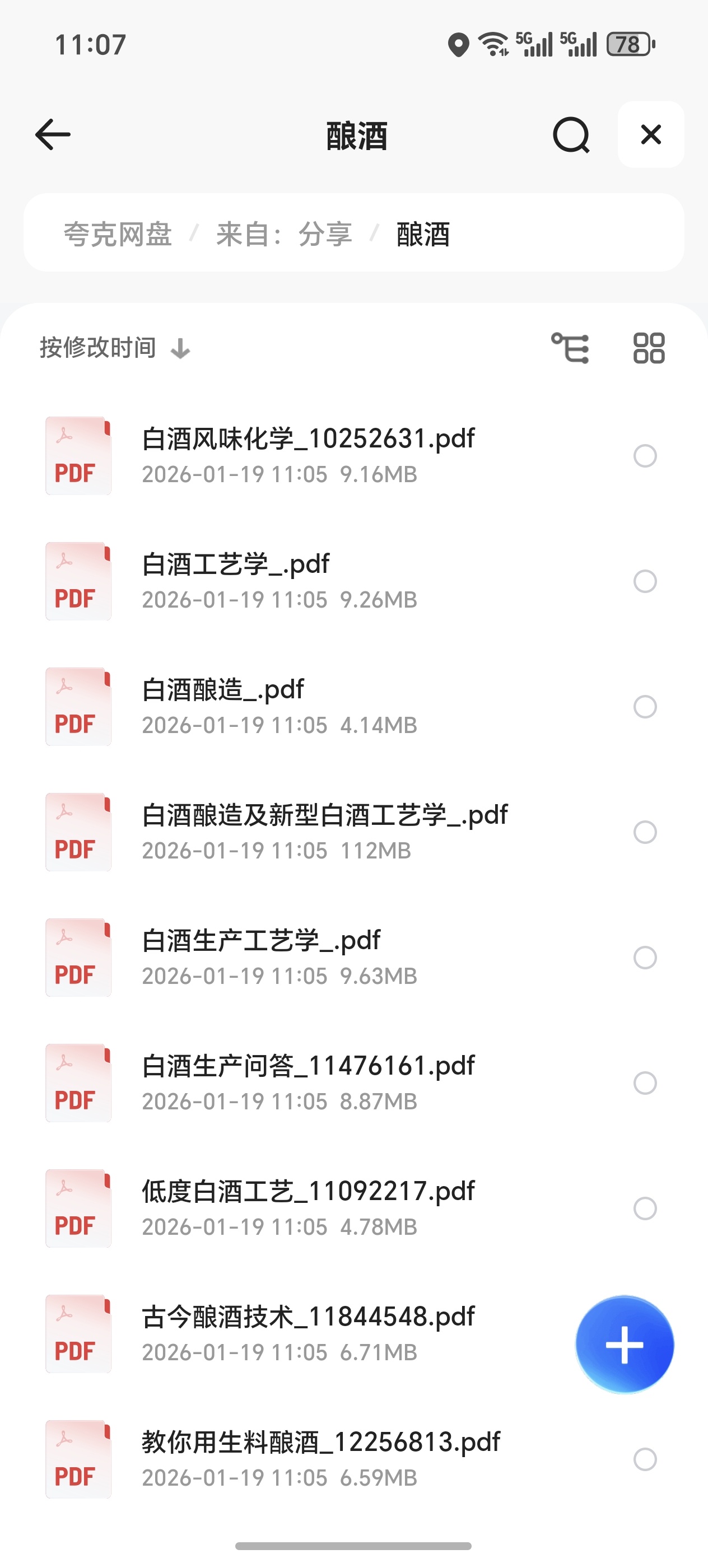Jump to 夸克网盘 root in the breadcrumb
The height and width of the screenshot is (1568, 708).
[118, 234]
